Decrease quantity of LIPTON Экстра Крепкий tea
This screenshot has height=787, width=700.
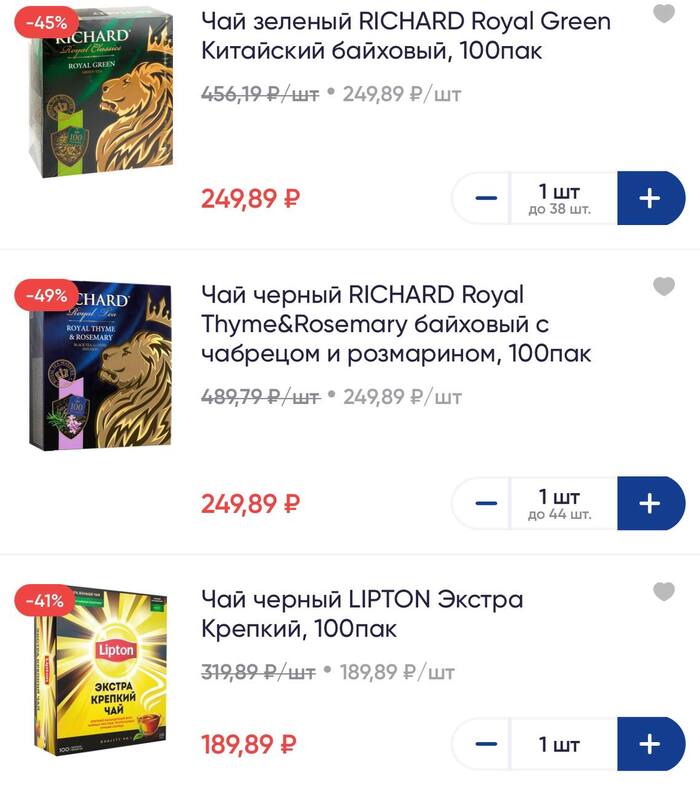(x=486, y=745)
